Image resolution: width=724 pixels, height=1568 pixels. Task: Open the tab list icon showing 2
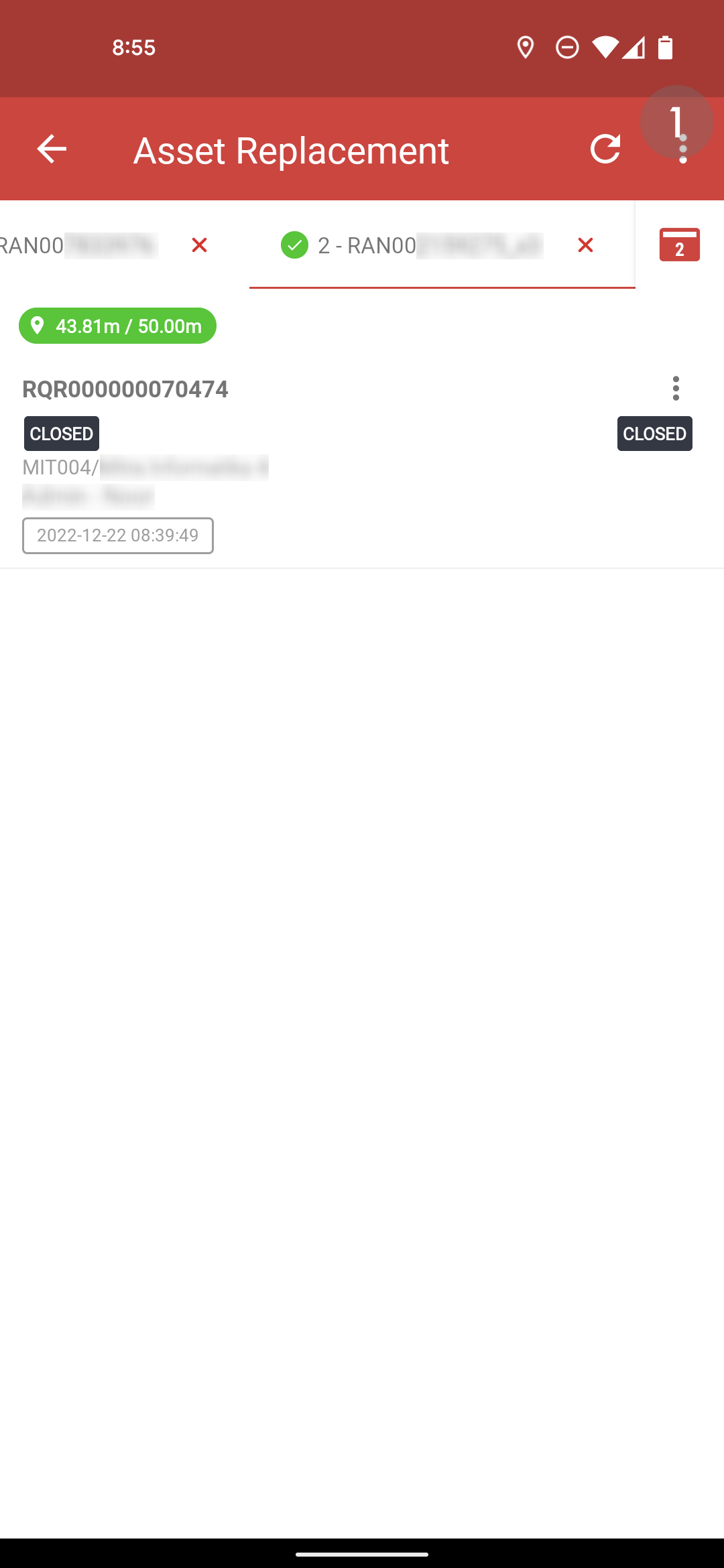tap(680, 245)
